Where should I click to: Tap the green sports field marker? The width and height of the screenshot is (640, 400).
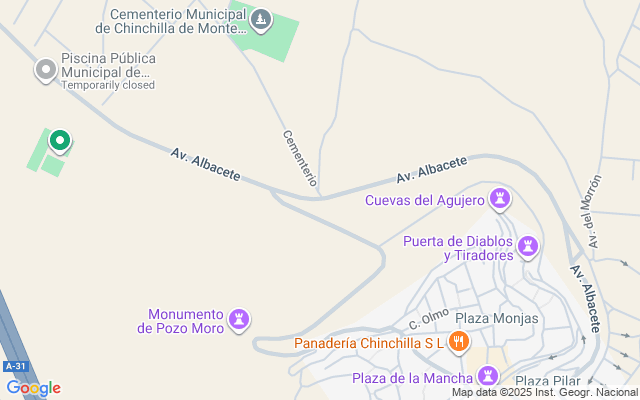pyautogui.click(x=59, y=142)
